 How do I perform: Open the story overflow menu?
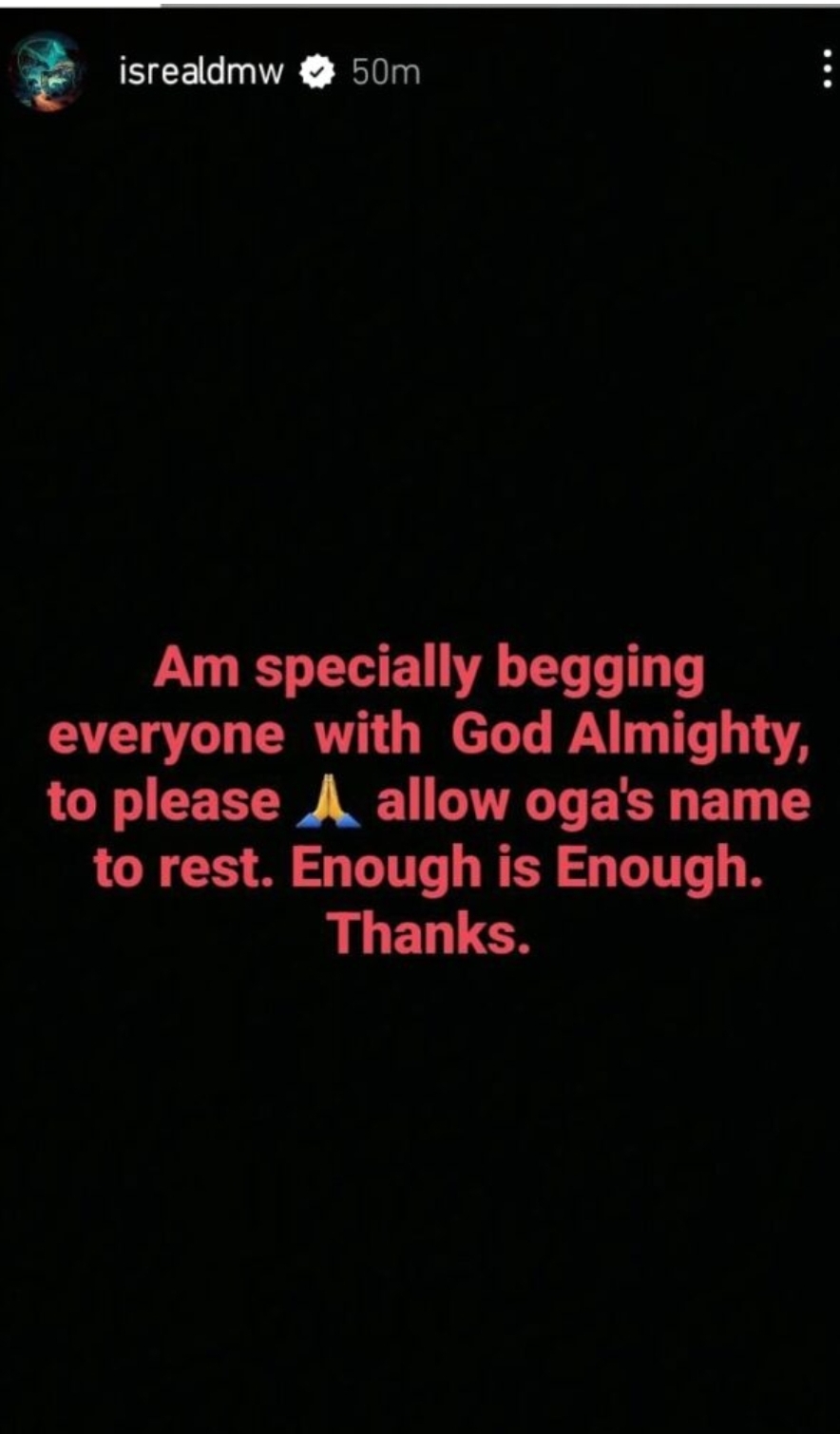coord(827,71)
